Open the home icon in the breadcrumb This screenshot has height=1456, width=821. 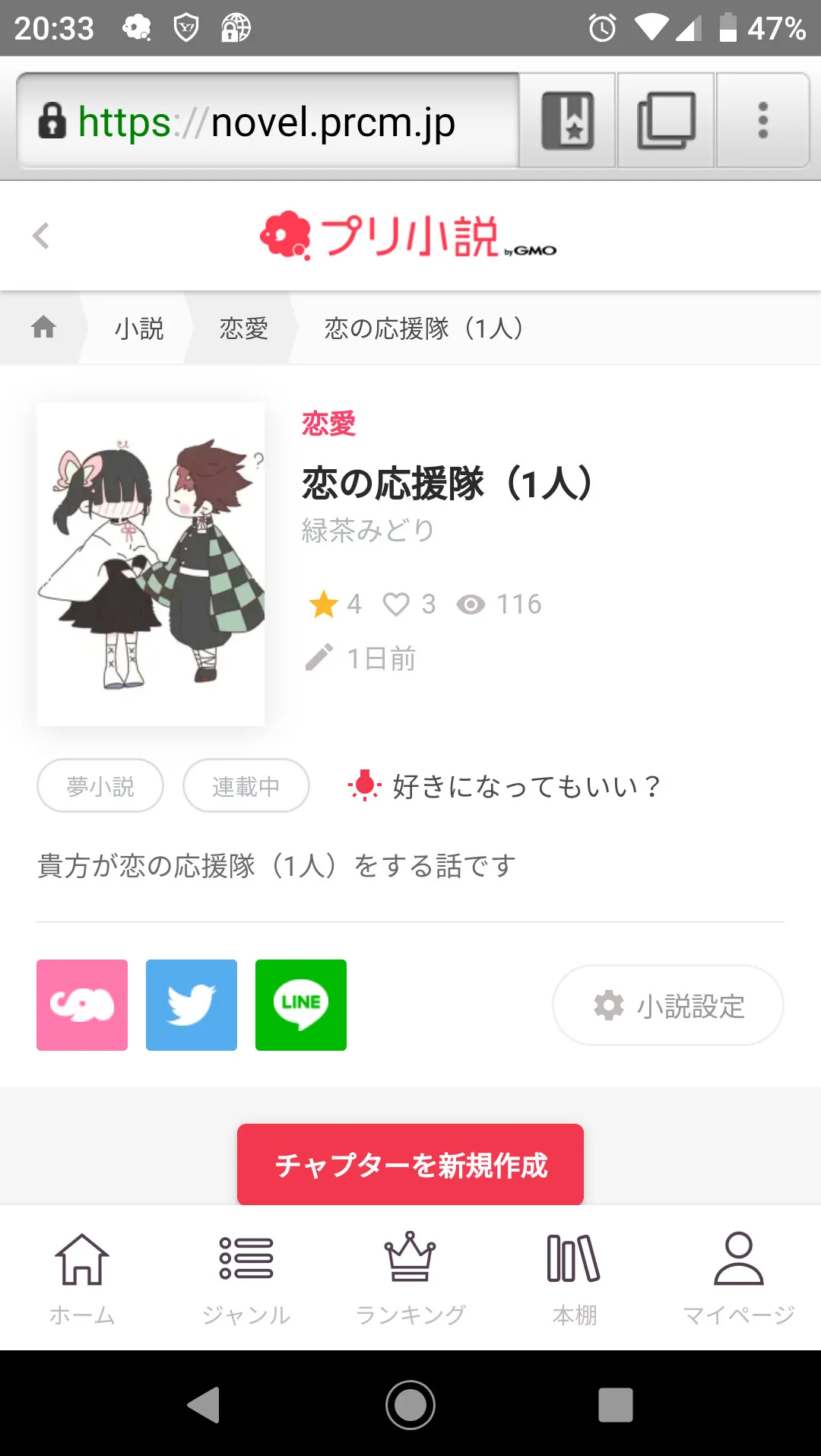(x=43, y=328)
